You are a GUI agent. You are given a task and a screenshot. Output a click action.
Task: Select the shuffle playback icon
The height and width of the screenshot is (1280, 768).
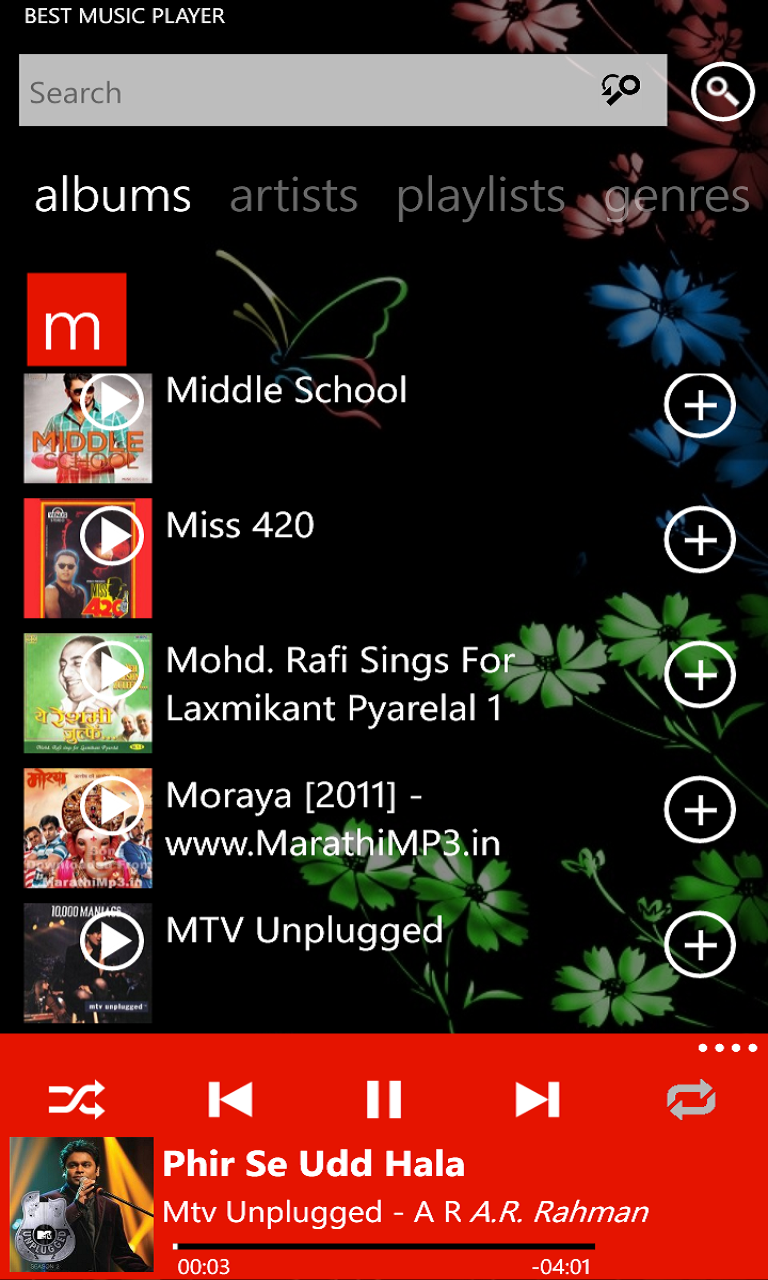click(76, 1098)
